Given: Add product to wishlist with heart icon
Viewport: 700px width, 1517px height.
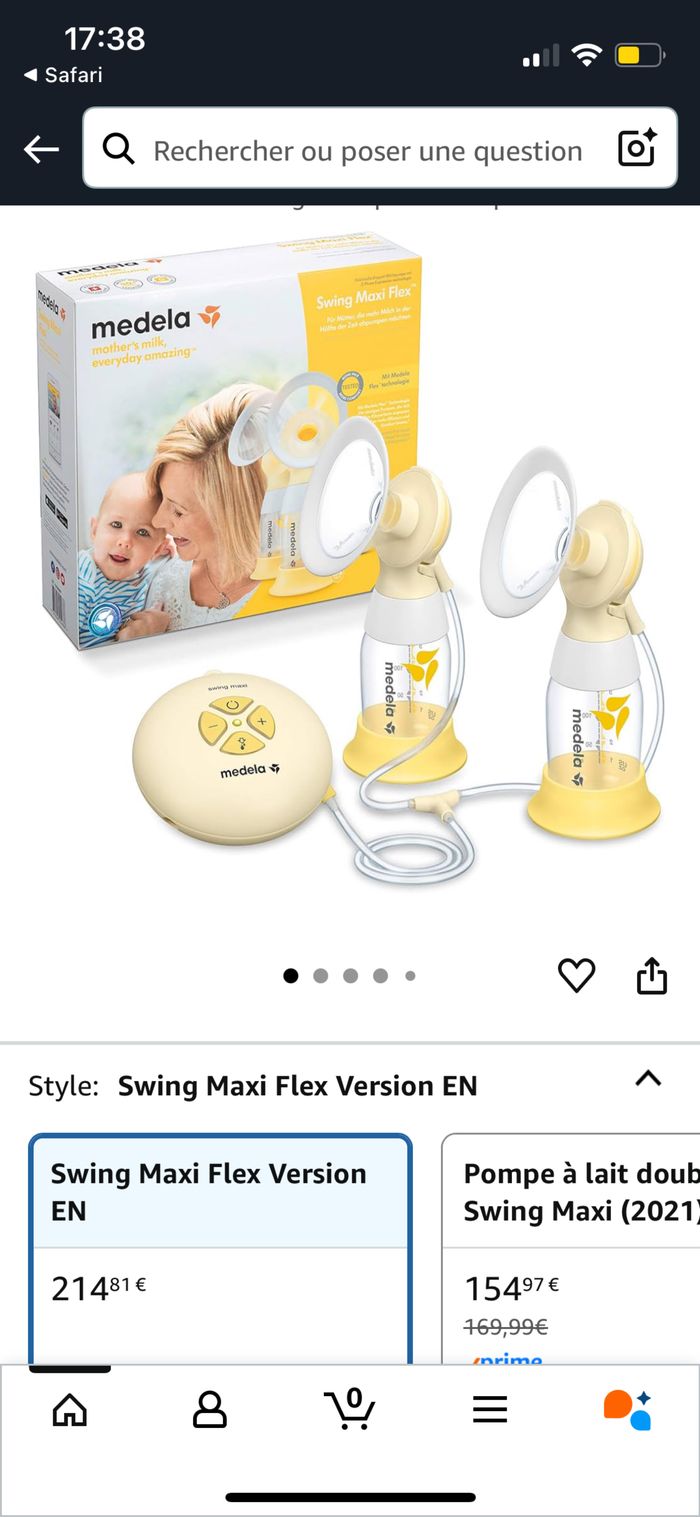Looking at the screenshot, I should 576,975.
